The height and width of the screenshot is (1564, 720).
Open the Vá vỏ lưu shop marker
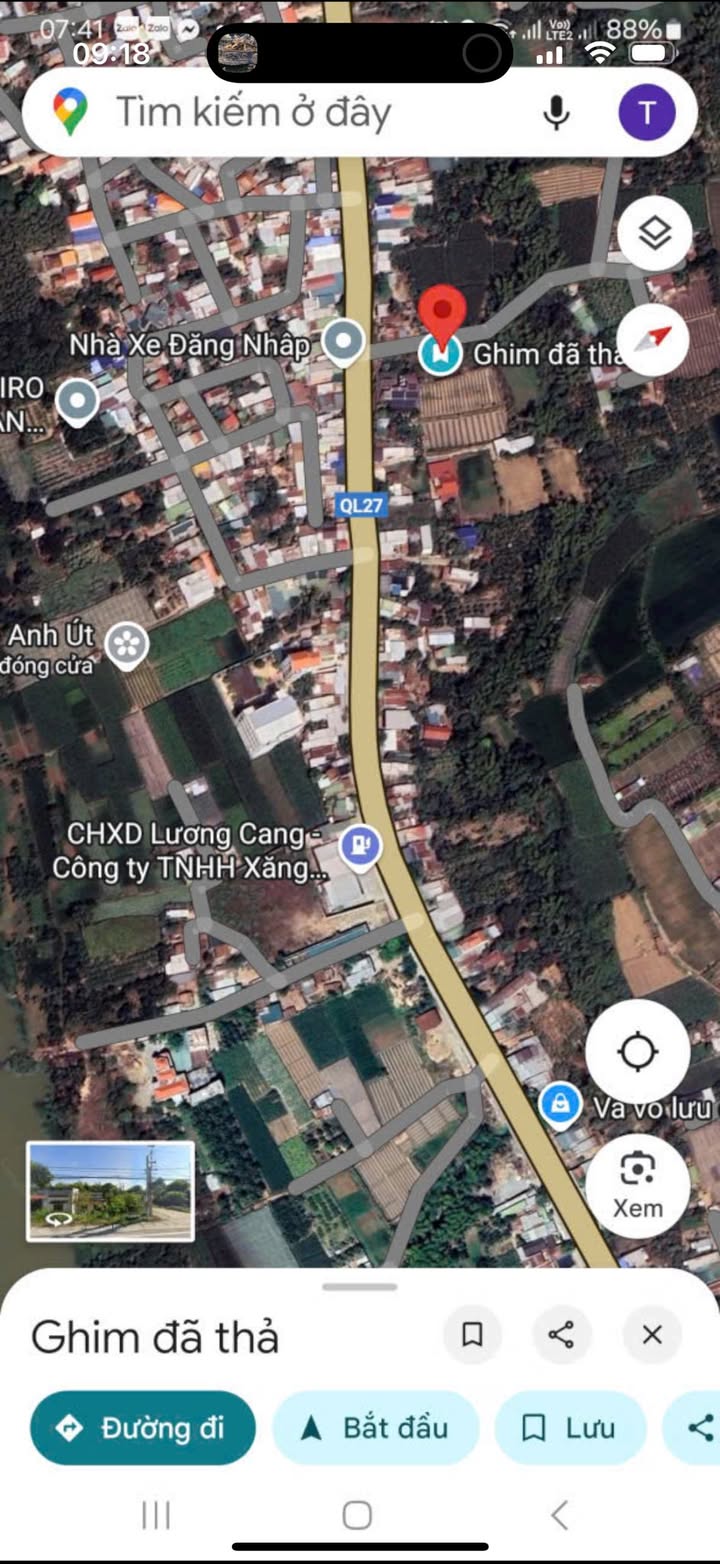coord(560,1105)
